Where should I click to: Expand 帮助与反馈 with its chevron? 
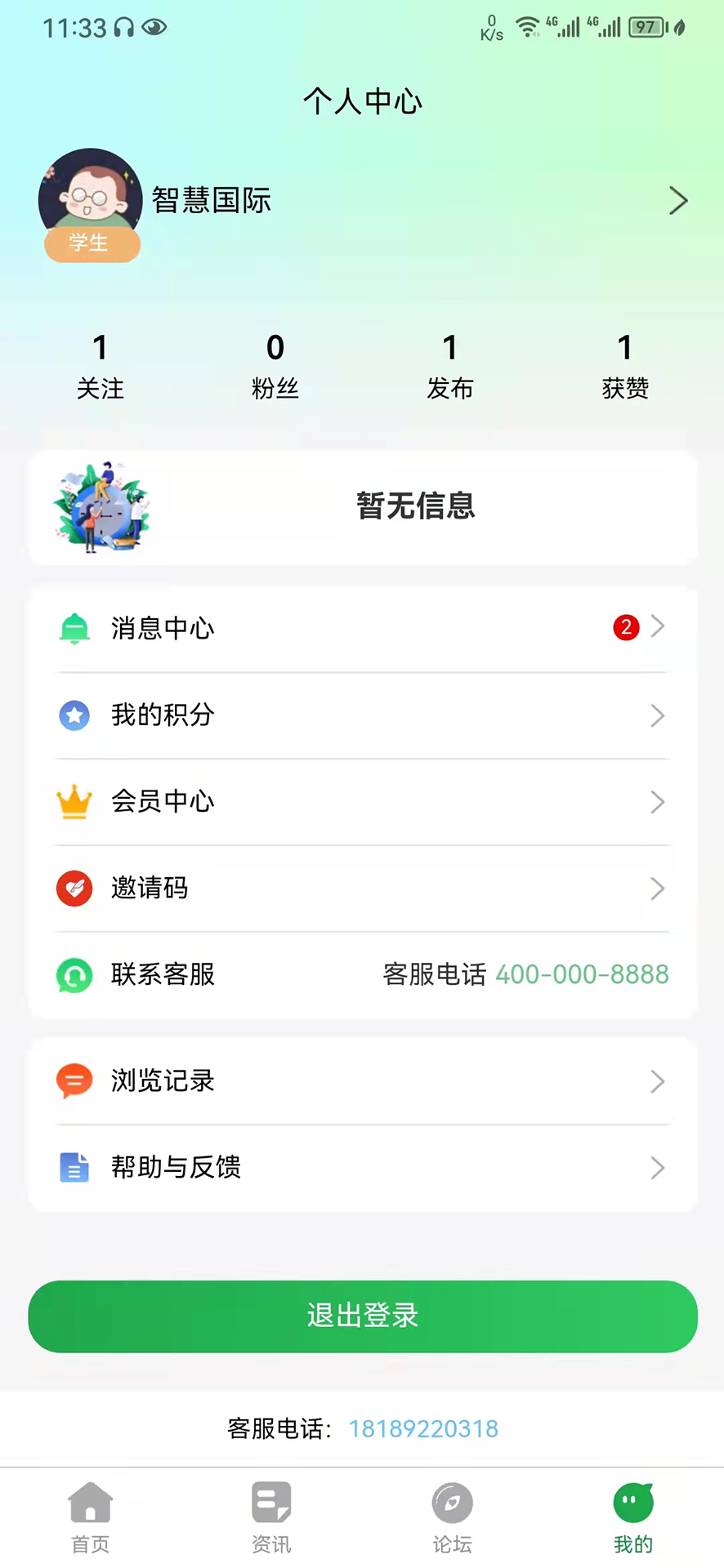pyautogui.click(x=658, y=1168)
